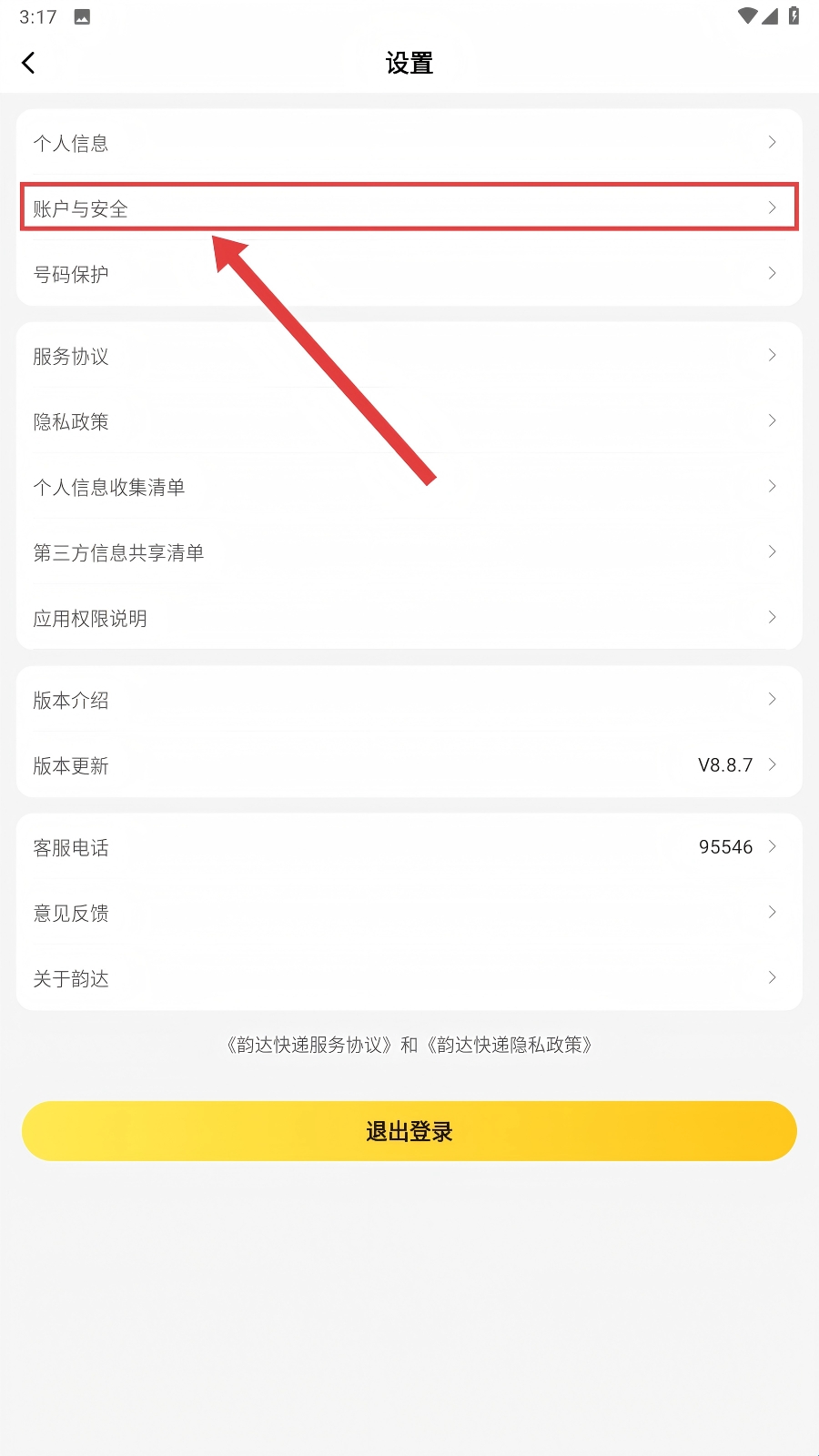This screenshot has height=1456, width=819.
Task: Check 版本更新 V8.8.7
Action: (409, 765)
